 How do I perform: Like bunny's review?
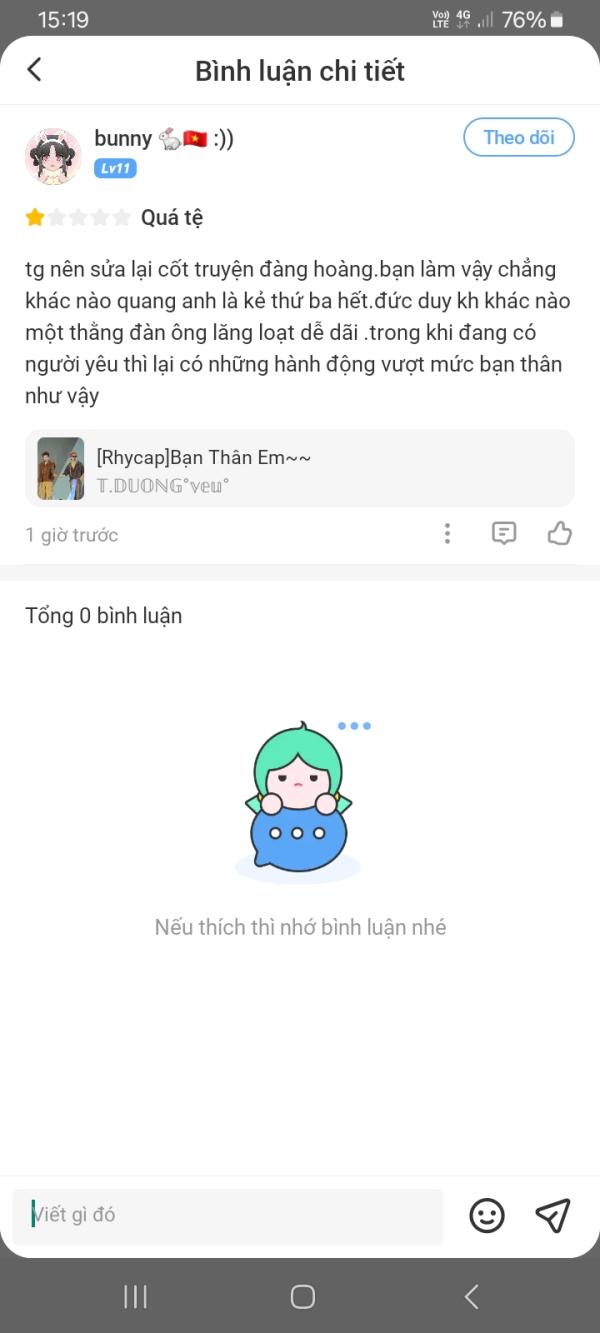[x=559, y=534]
